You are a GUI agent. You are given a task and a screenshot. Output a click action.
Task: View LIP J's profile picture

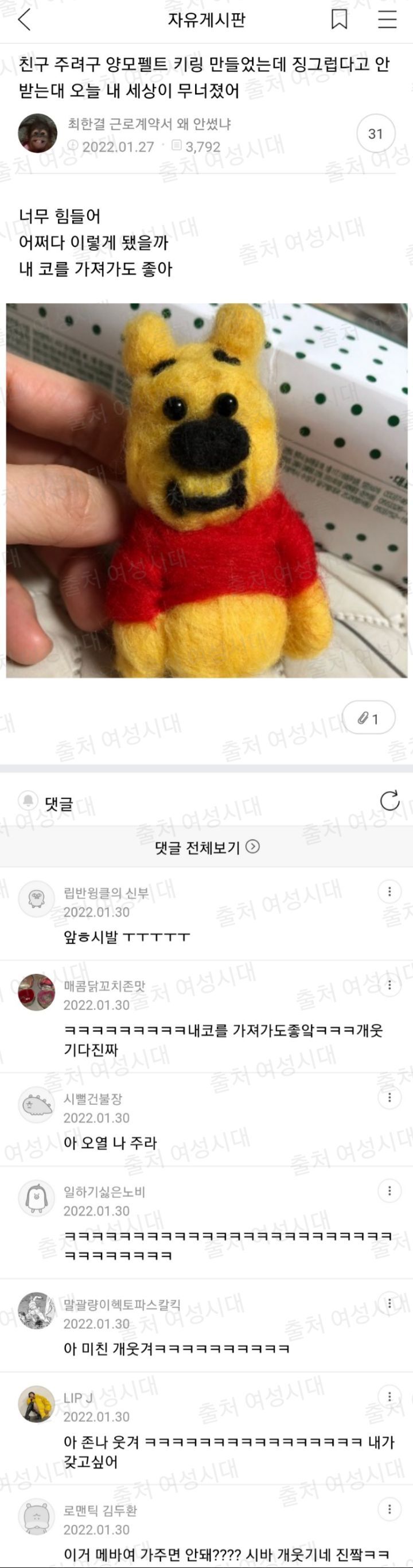pyautogui.click(x=37, y=1405)
